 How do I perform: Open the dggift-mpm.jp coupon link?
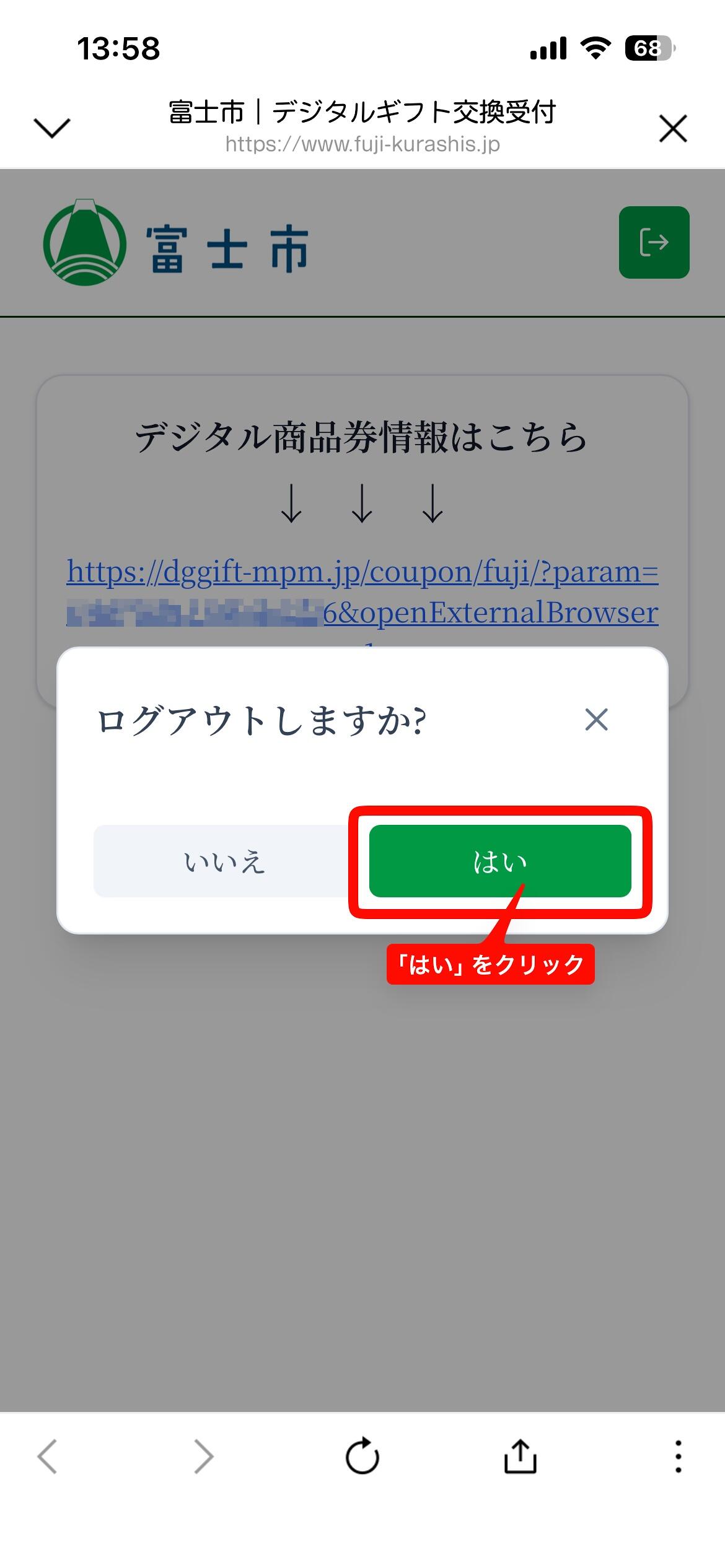[x=362, y=573]
